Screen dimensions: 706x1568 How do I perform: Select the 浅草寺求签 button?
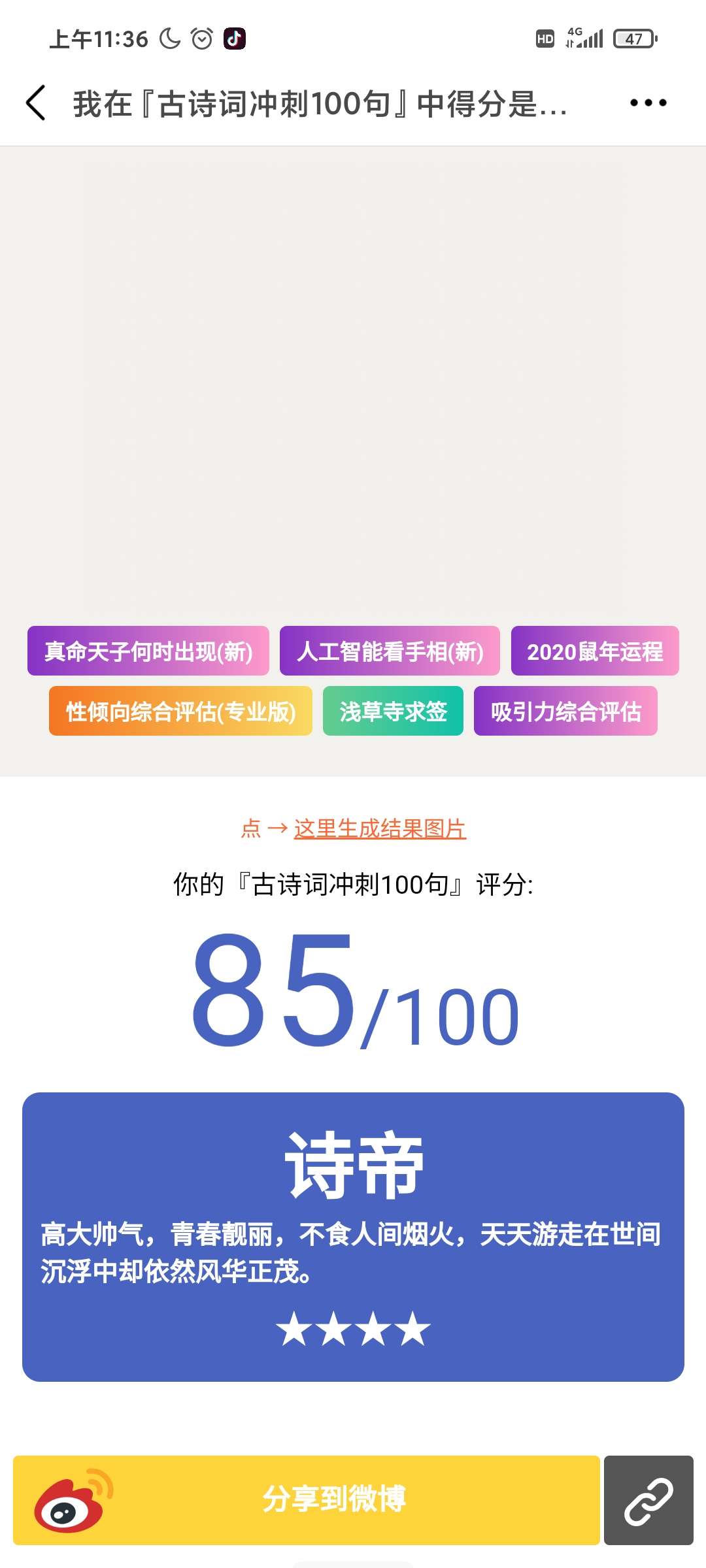coord(393,711)
